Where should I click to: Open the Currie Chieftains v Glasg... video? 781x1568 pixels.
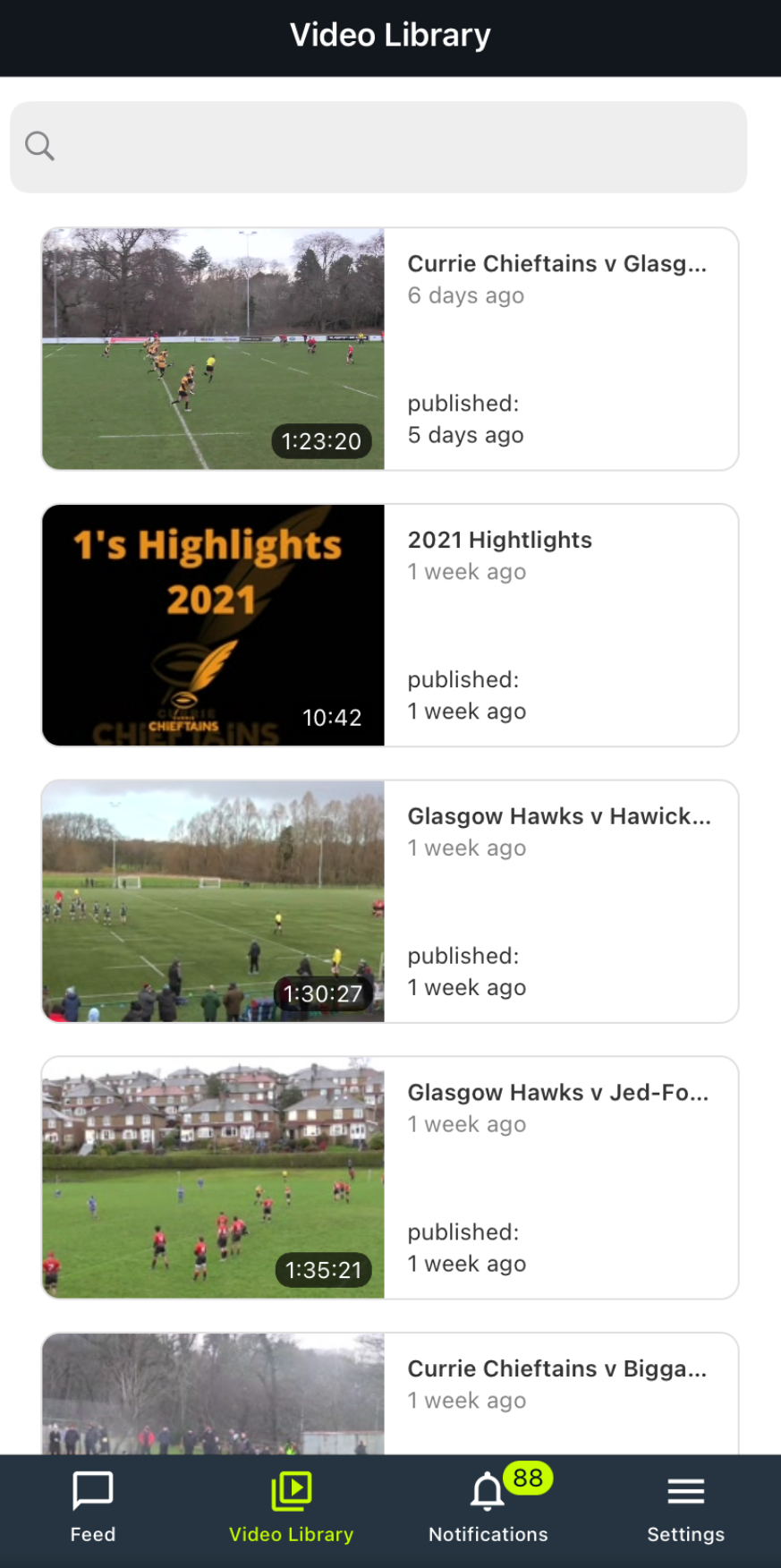click(390, 349)
